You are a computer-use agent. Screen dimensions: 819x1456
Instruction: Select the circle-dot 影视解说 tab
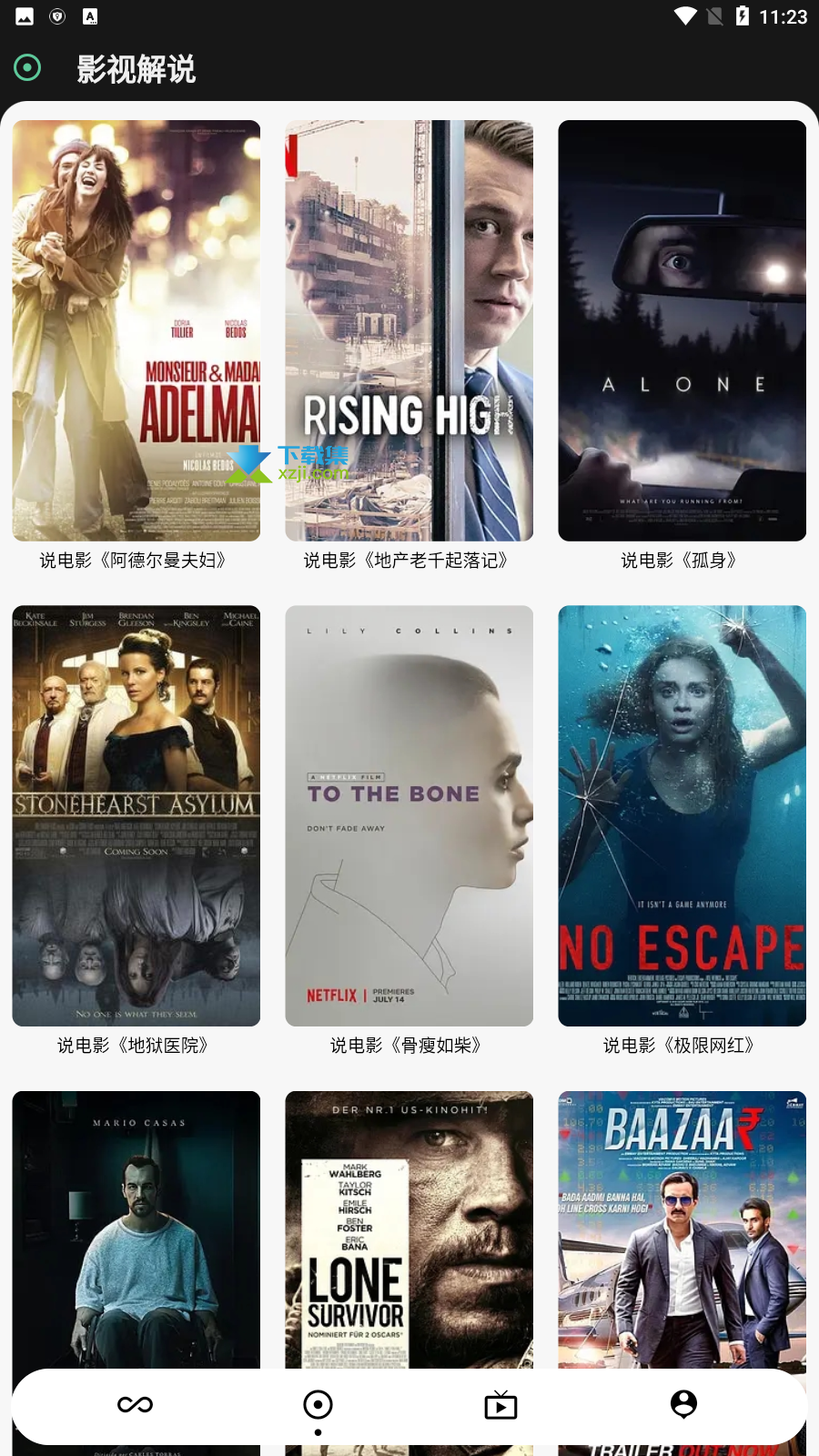tap(318, 1405)
